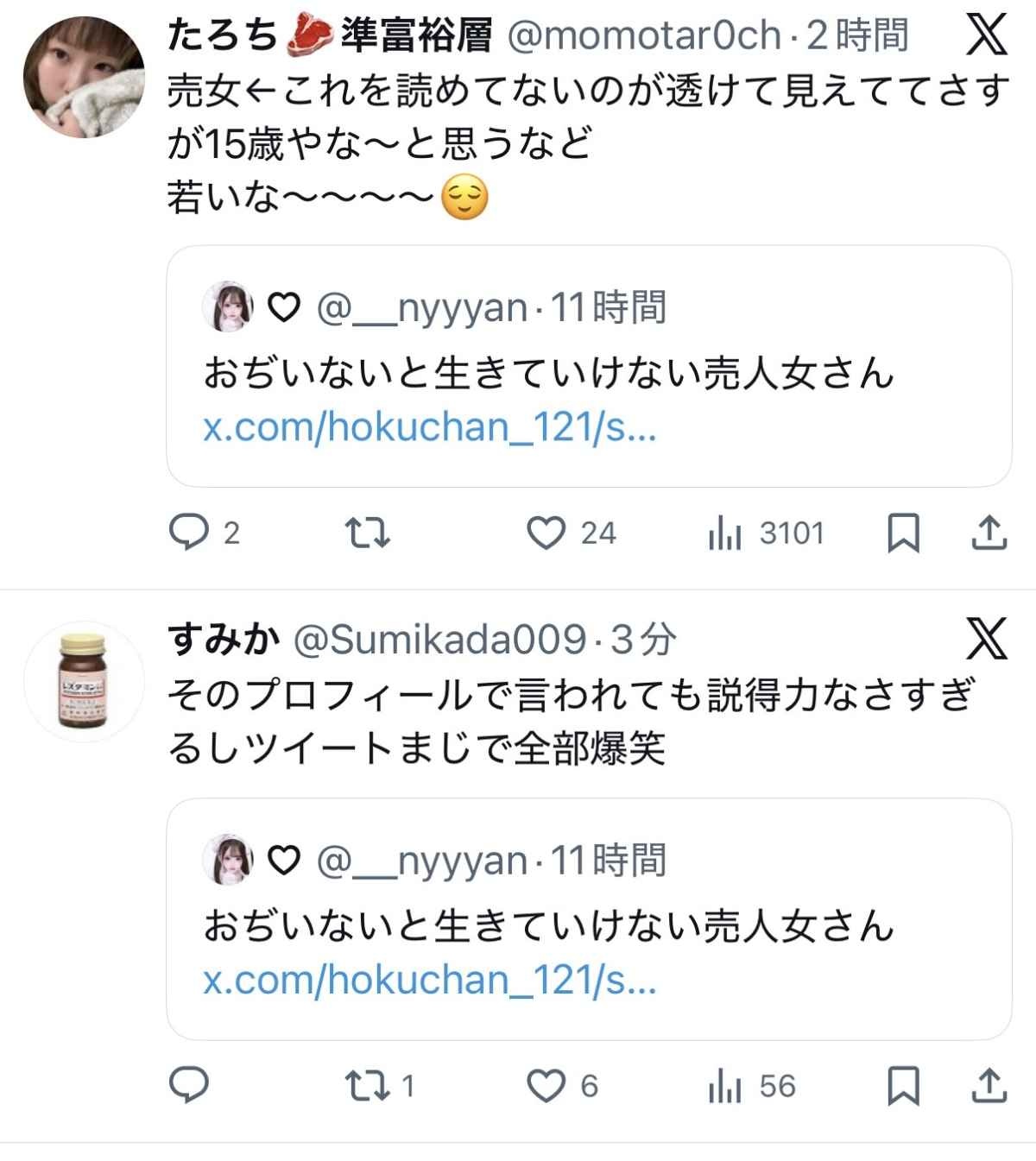Viewport: 1036px width, 1161px height.
Task: Reply to すみか's post
Action: (x=188, y=1085)
